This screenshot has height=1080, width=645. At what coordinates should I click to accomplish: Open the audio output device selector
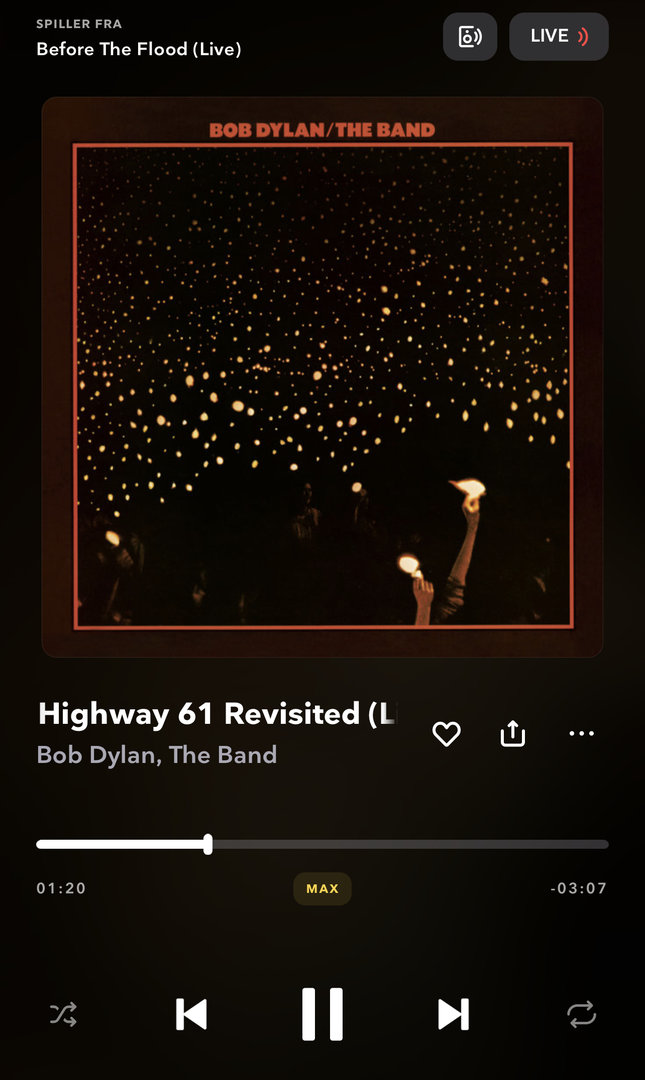click(469, 37)
